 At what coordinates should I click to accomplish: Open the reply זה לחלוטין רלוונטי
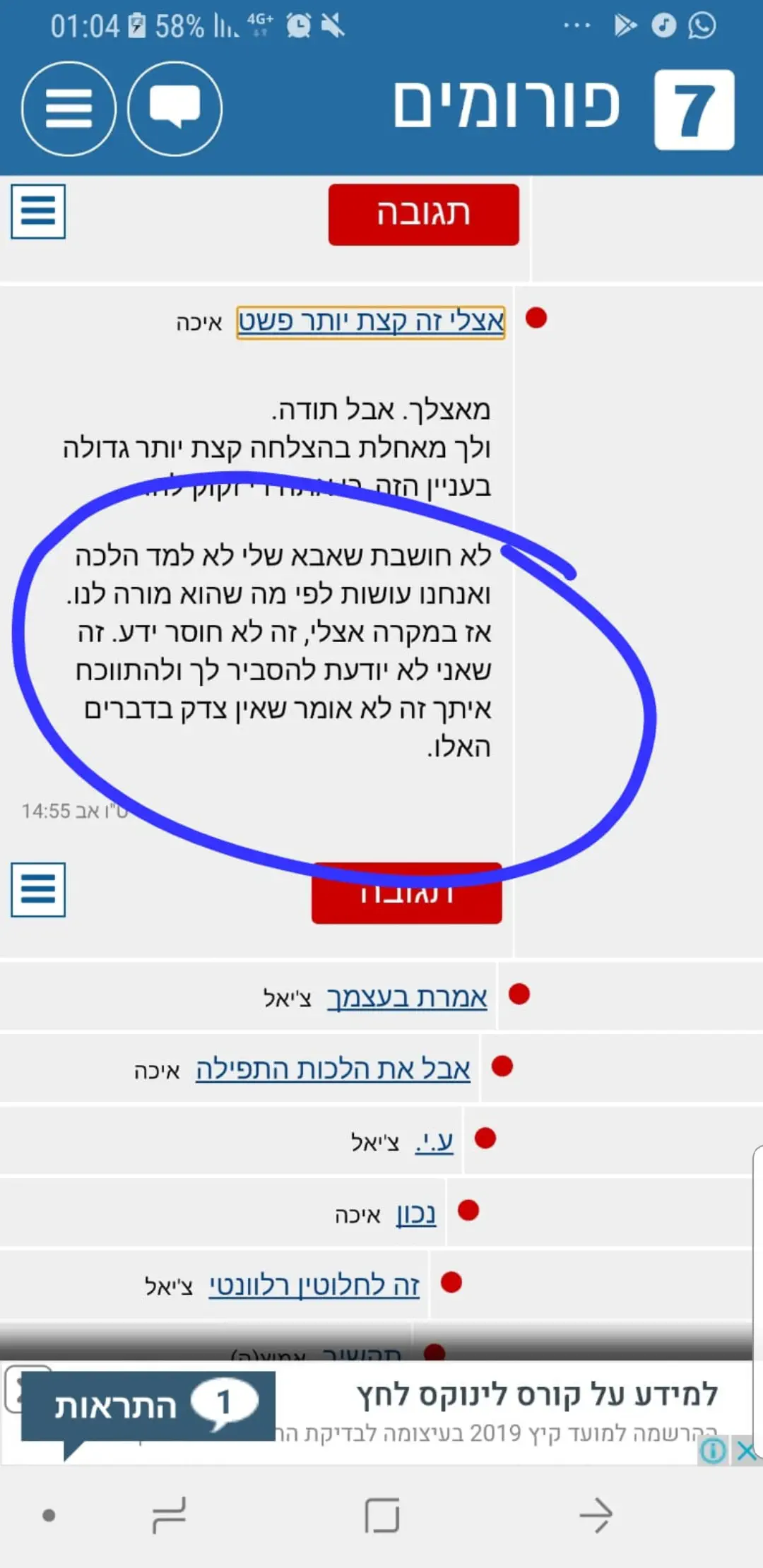(314, 1285)
